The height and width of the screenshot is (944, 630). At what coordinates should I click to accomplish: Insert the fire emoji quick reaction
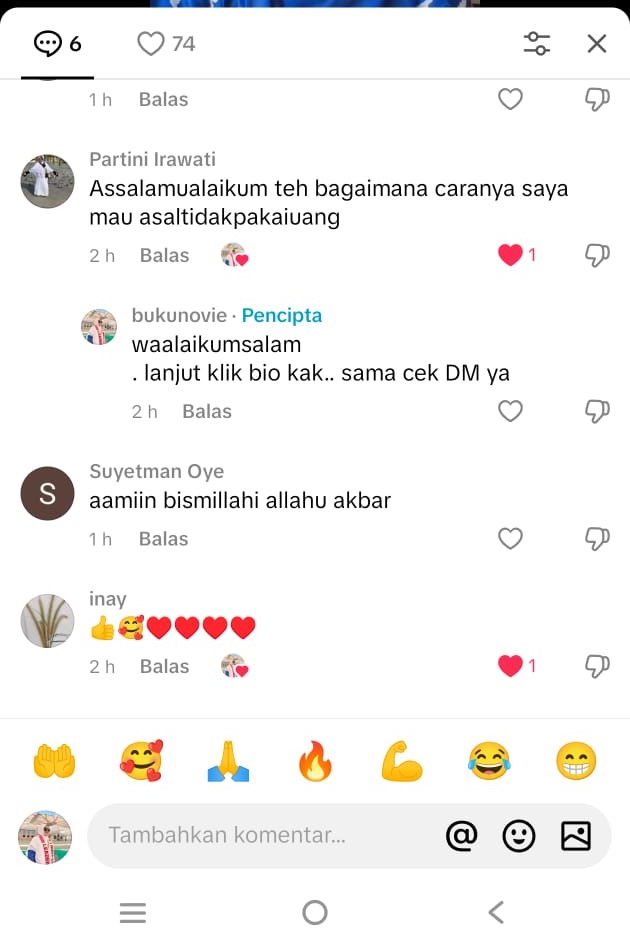pos(314,763)
